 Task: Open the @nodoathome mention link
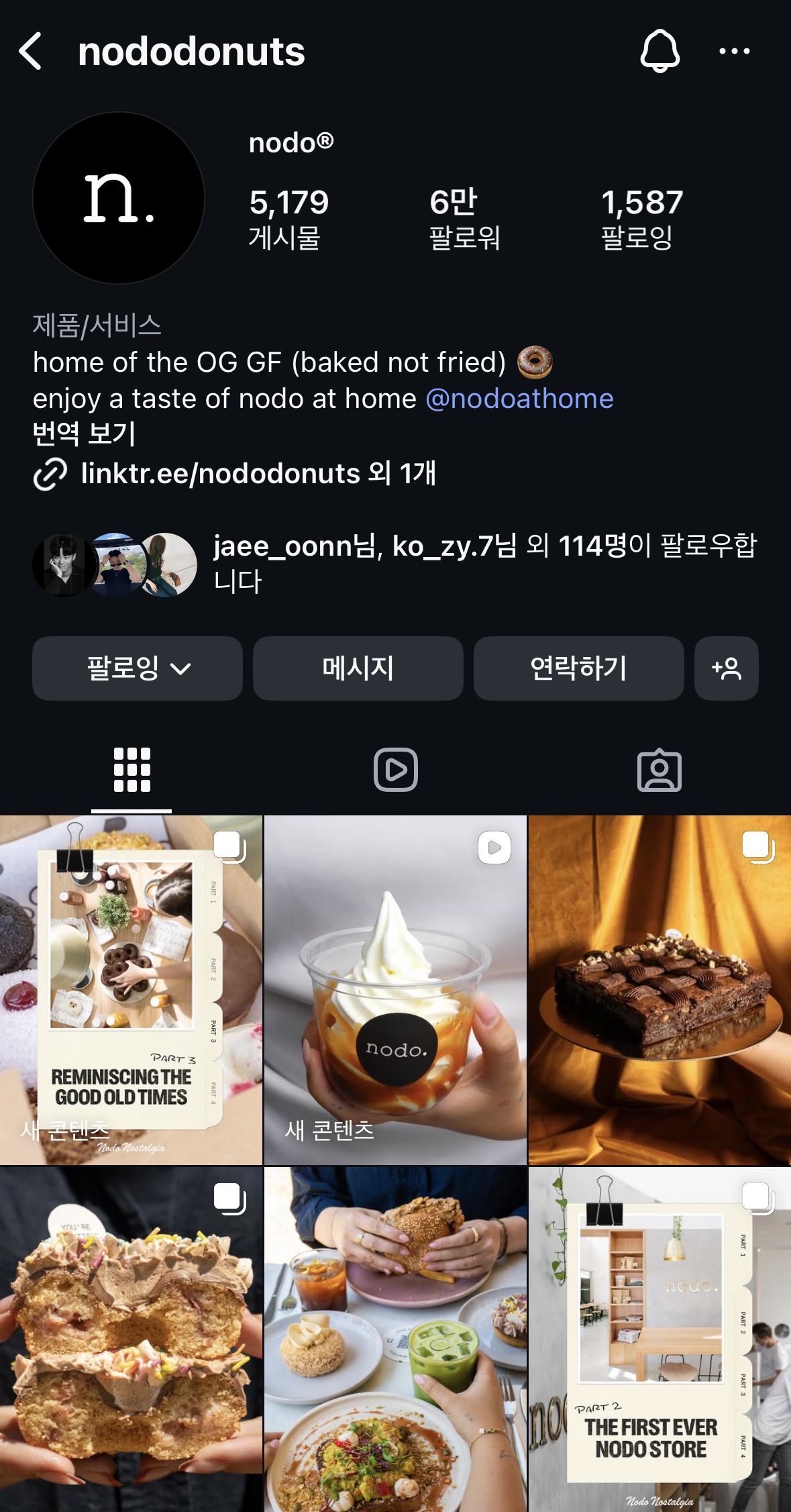519,399
